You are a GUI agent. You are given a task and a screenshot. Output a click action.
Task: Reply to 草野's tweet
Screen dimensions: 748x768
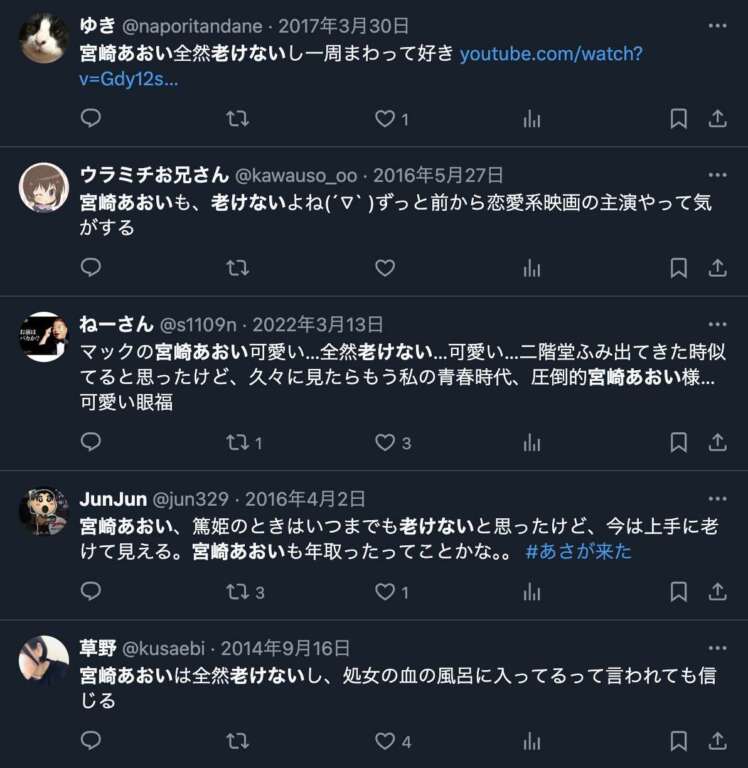(x=91, y=741)
